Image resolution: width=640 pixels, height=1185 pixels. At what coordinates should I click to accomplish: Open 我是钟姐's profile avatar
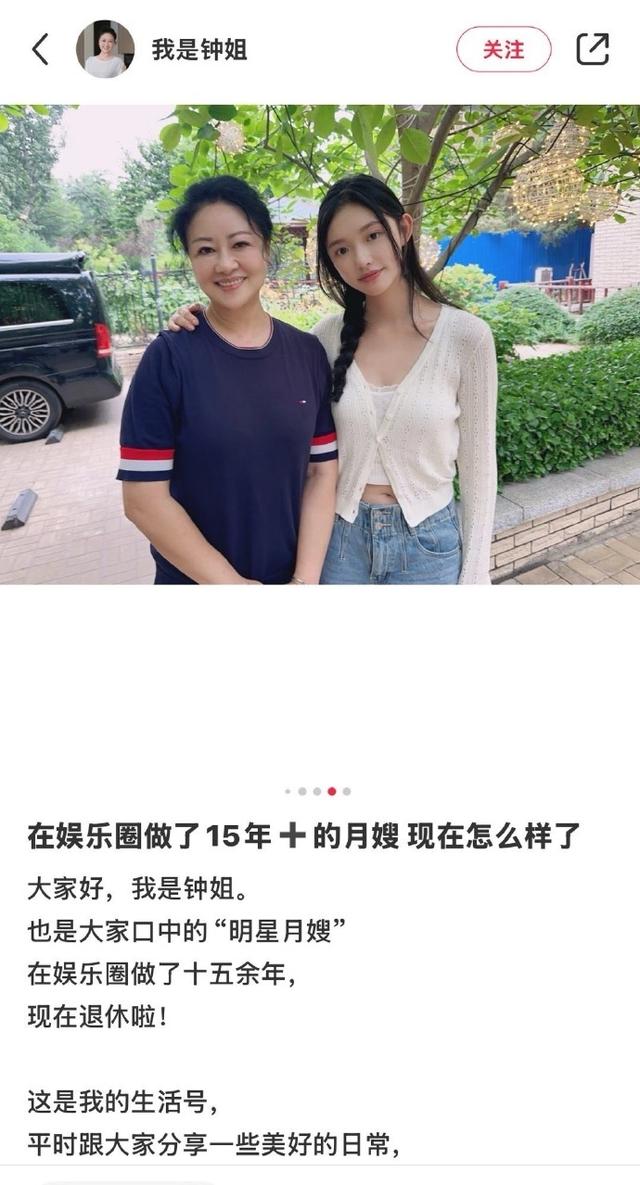(x=105, y=49)
